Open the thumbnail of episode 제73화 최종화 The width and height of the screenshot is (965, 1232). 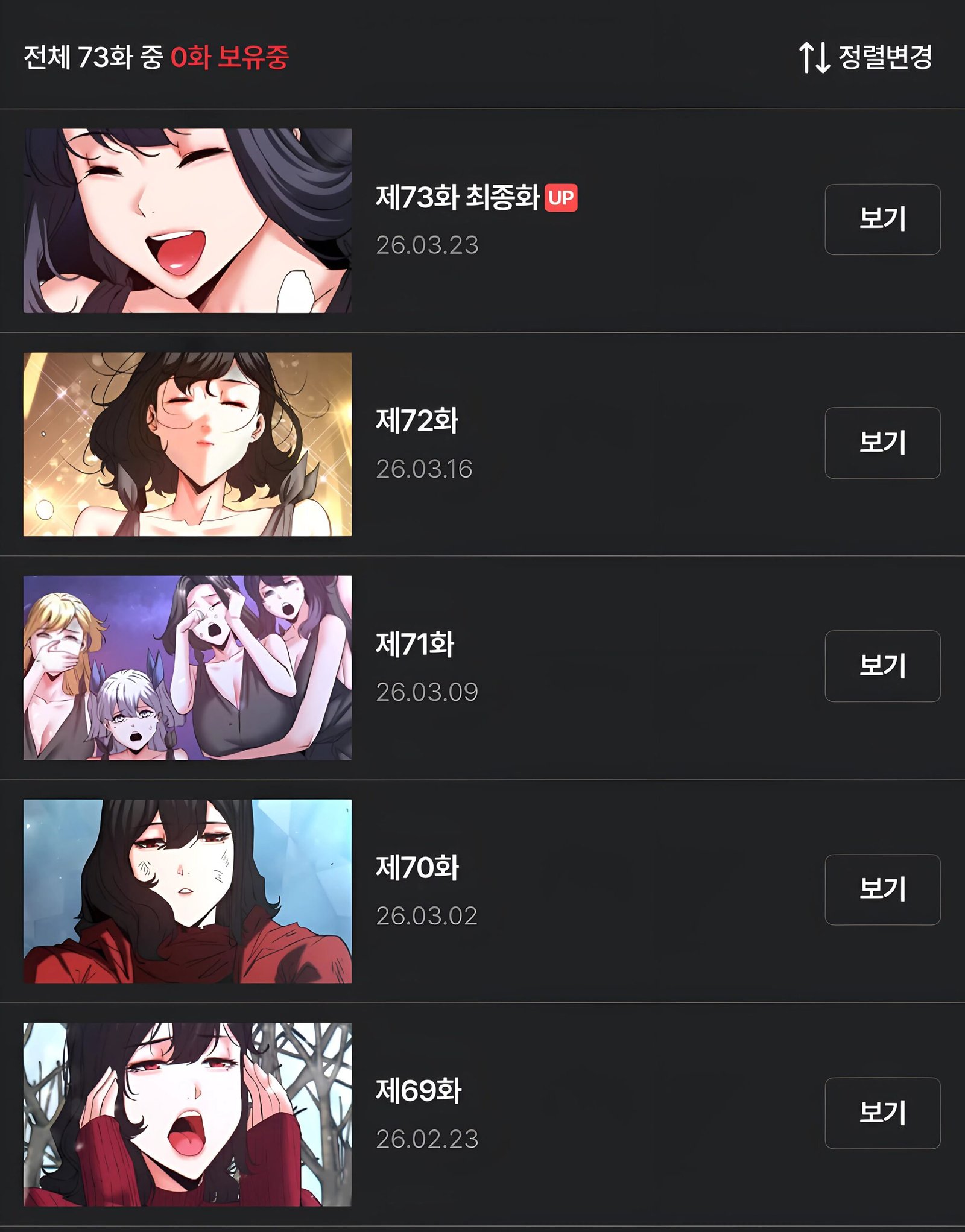tap(188, 221)
